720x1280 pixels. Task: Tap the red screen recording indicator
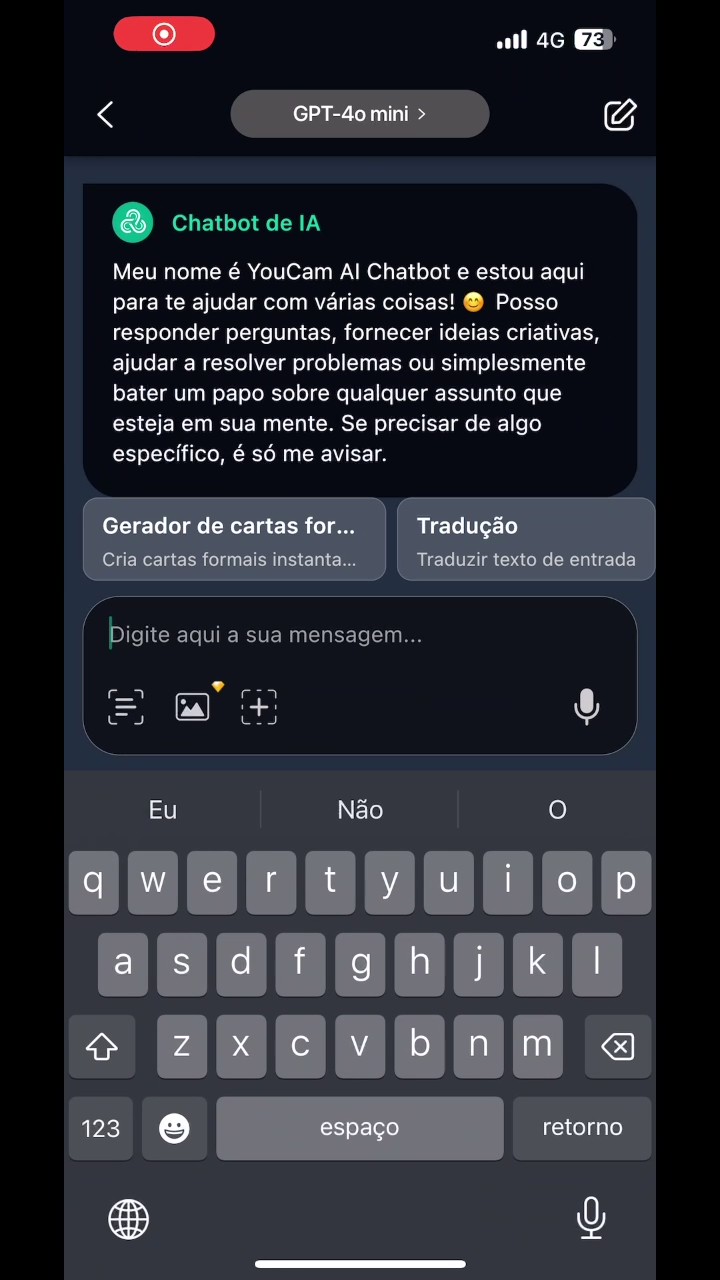(x=164, y=35)
